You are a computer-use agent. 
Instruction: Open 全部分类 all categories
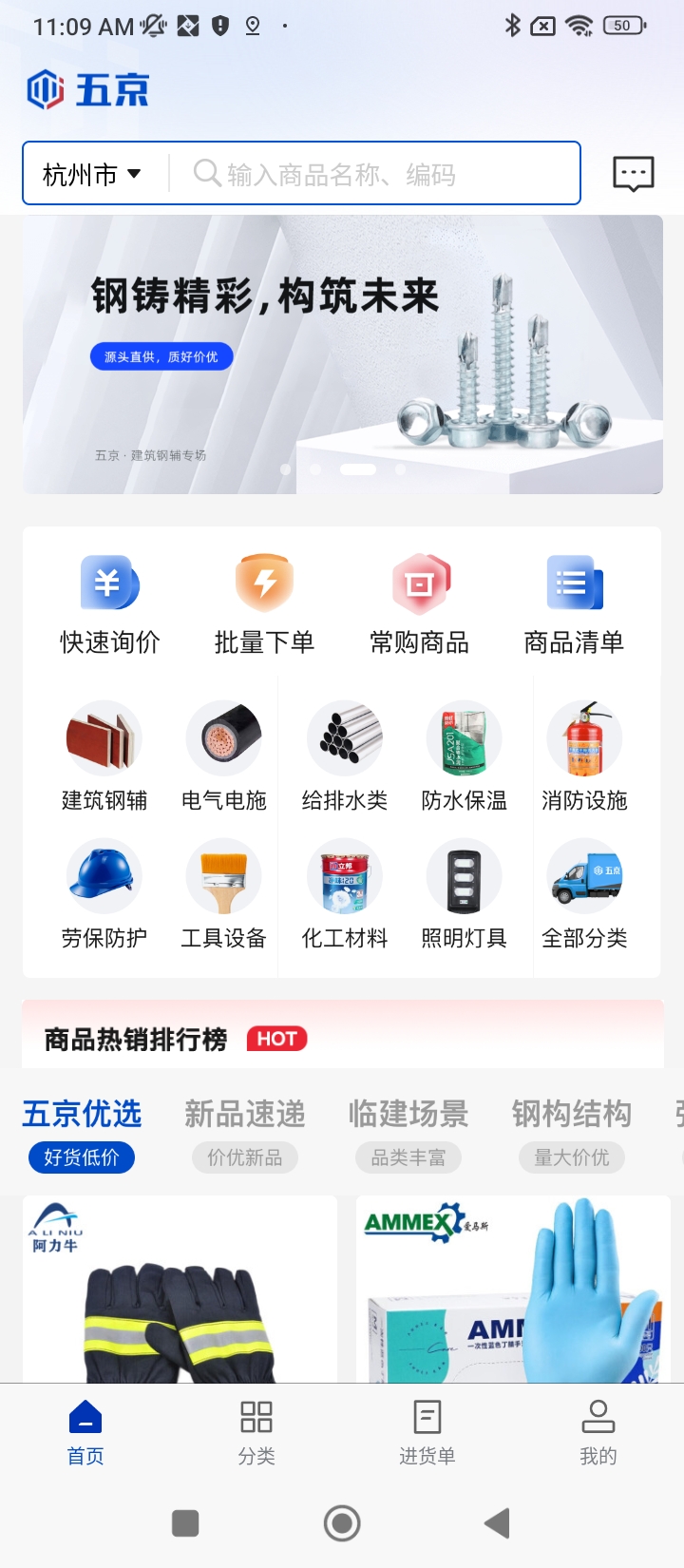(584, 894)
